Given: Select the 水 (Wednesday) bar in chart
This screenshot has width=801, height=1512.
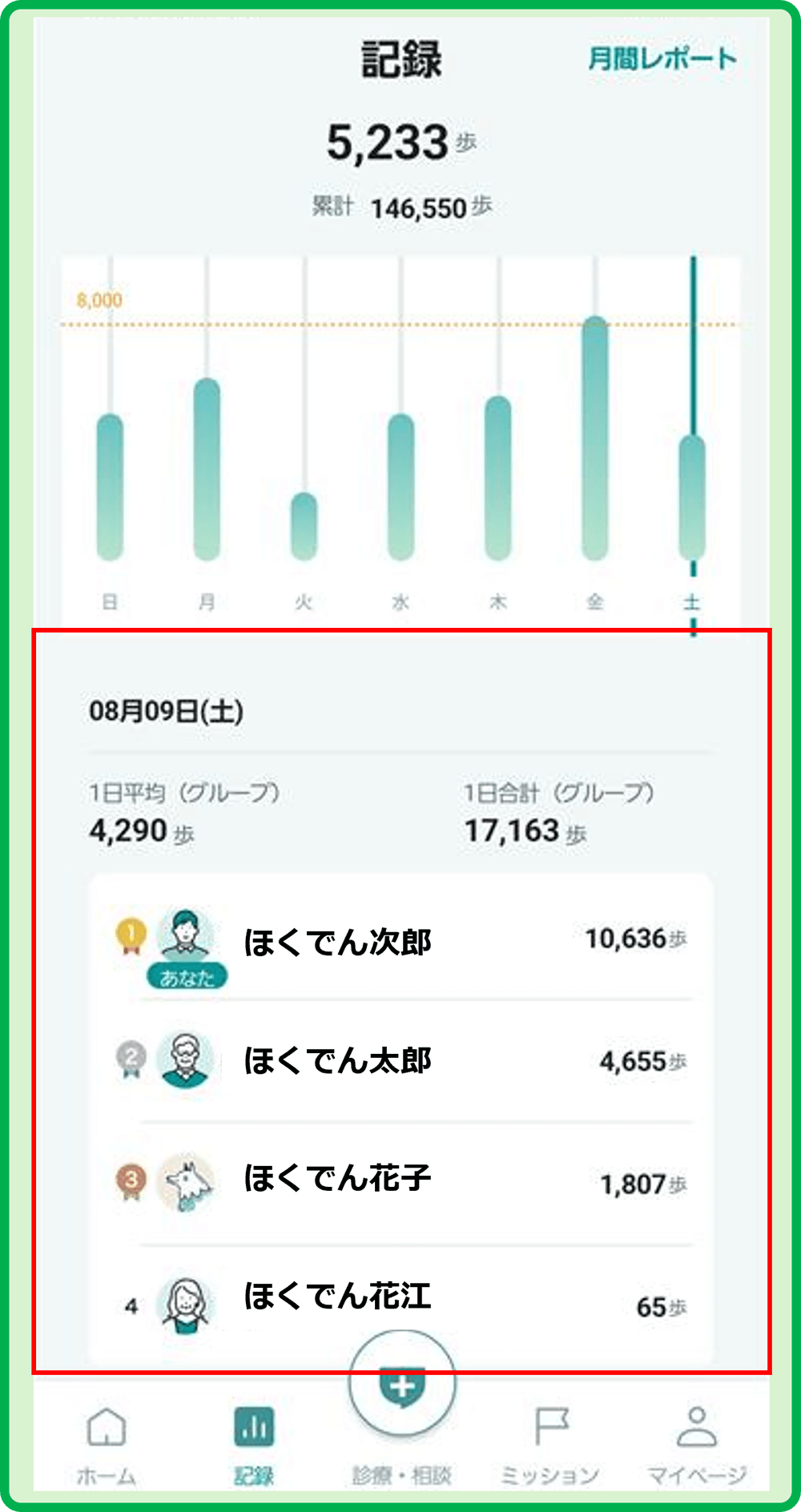Looking at the screenshot, I should click(400, 487).
